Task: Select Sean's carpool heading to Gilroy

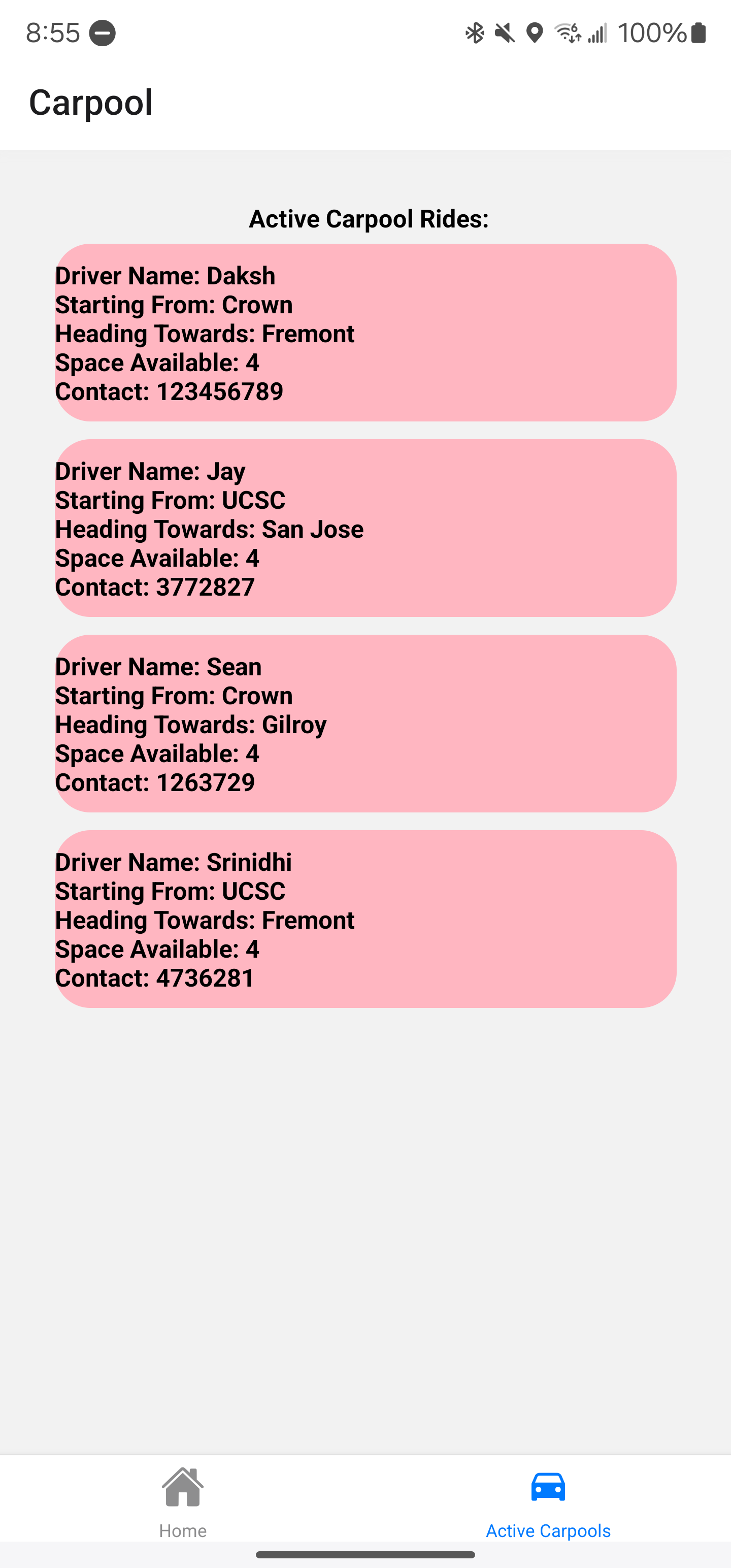Action: [x=365, y=724]
